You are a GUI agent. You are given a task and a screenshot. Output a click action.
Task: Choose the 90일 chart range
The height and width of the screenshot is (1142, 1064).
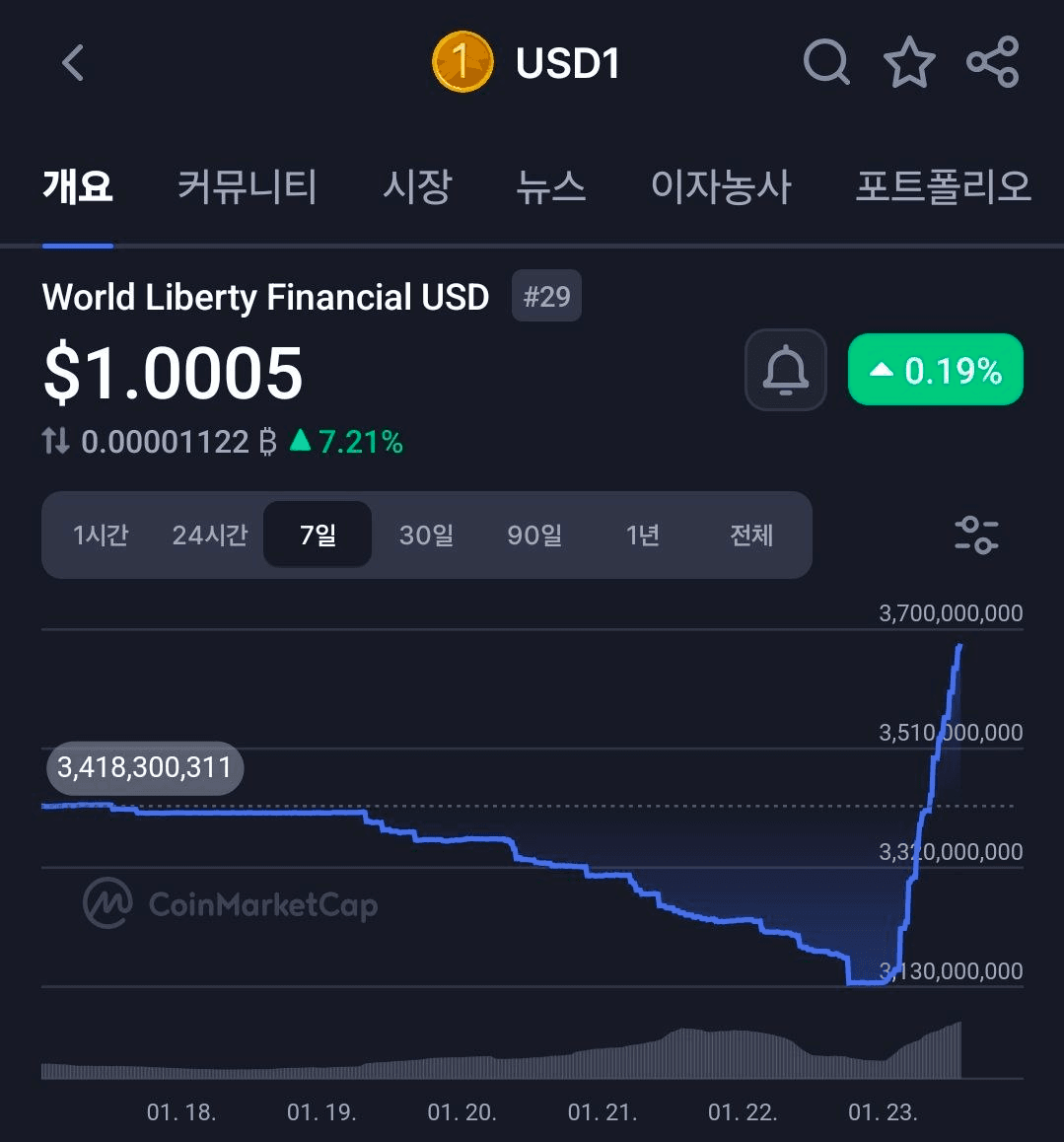click(534, 535)
